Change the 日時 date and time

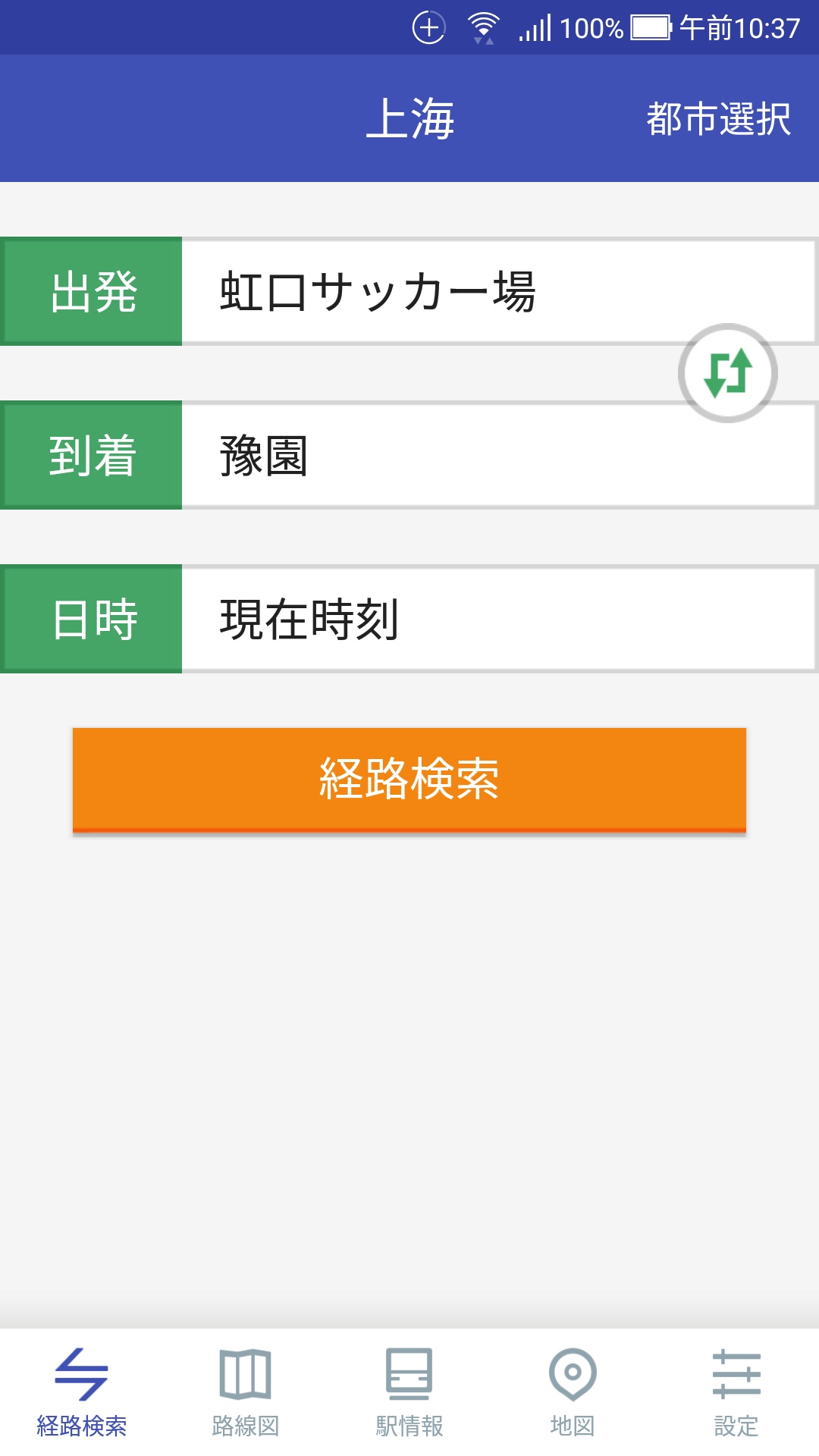(499, 619)
